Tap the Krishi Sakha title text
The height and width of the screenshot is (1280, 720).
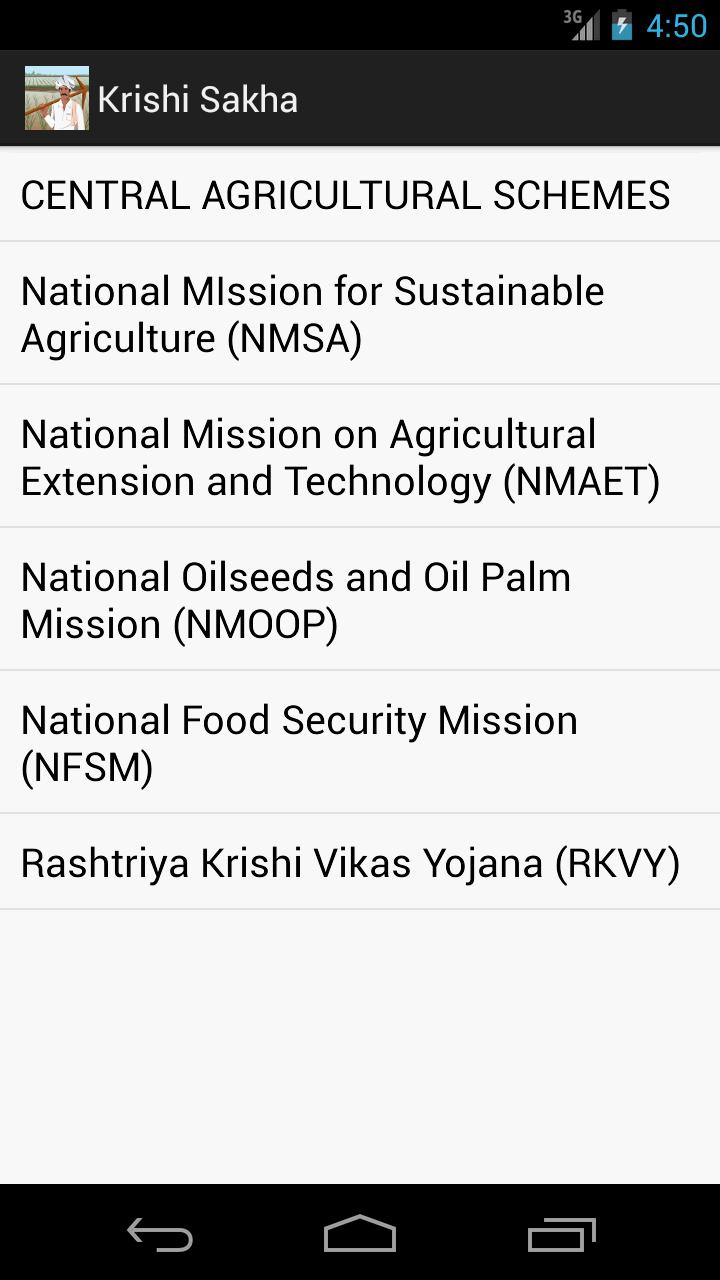[x=197, y=97]
